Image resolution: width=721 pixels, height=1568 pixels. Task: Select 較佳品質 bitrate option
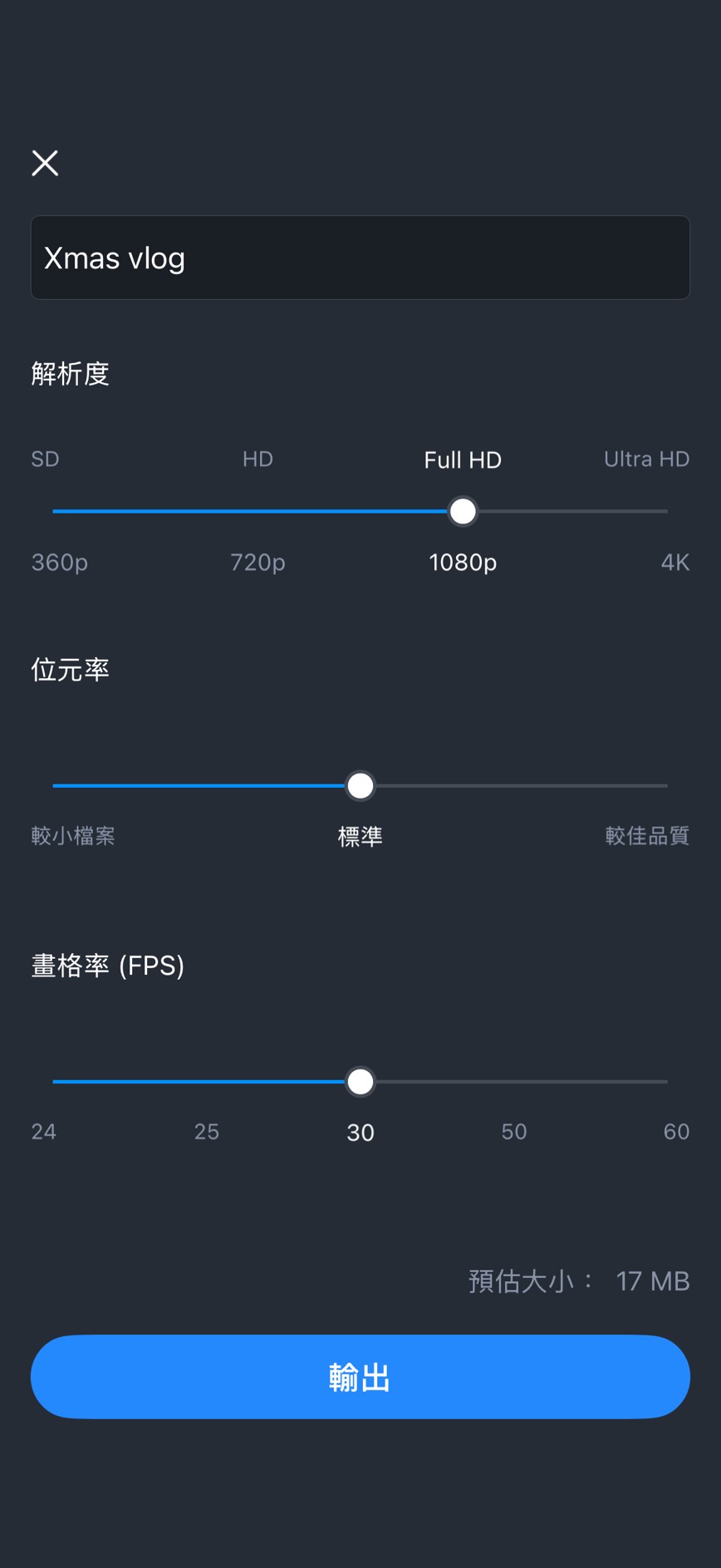tap(647, 837)
